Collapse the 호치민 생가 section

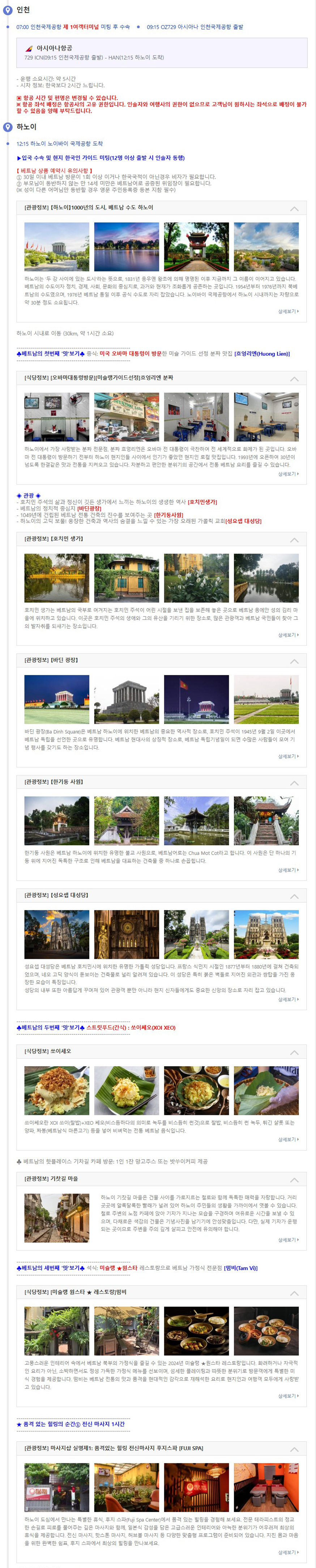294,540
